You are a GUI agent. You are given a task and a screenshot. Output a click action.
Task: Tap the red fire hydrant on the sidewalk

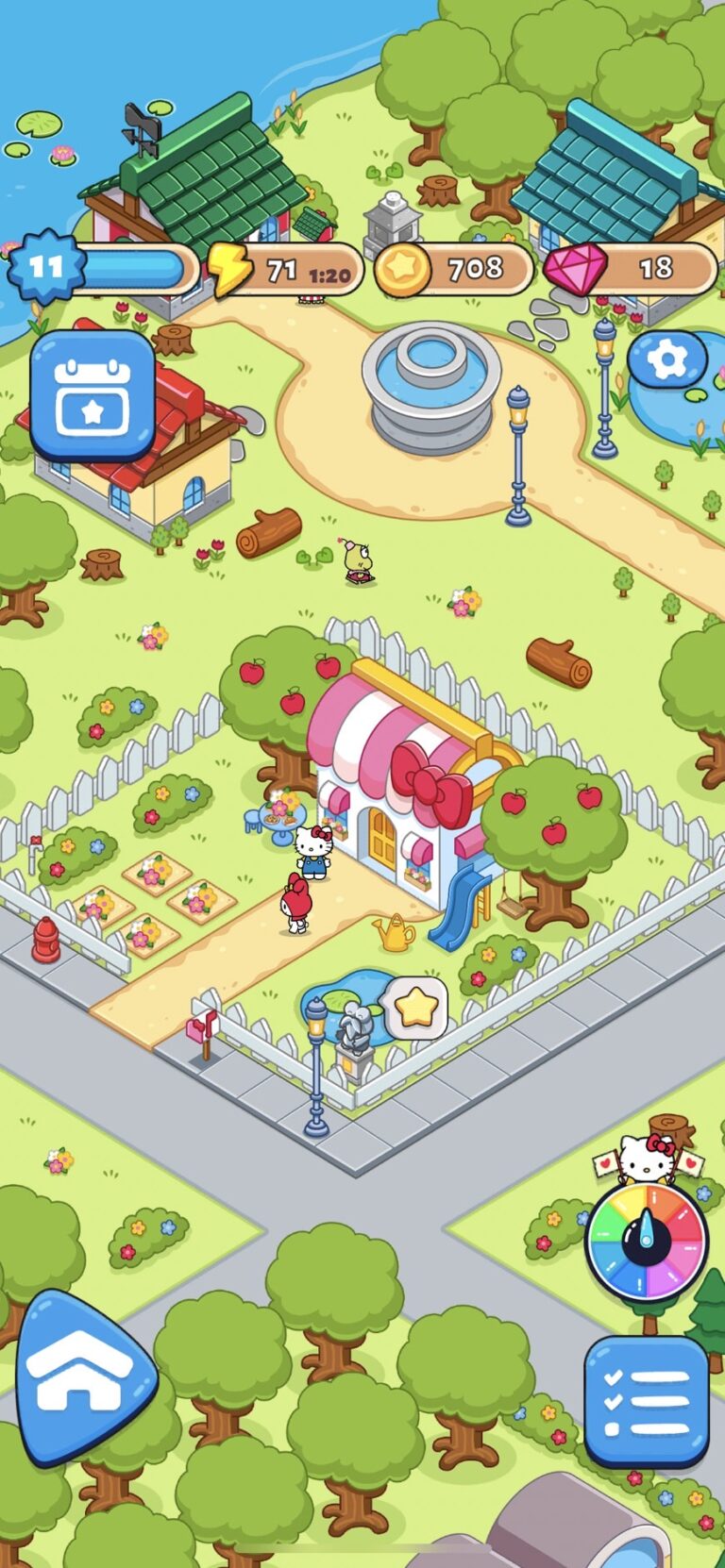point(44,940)
